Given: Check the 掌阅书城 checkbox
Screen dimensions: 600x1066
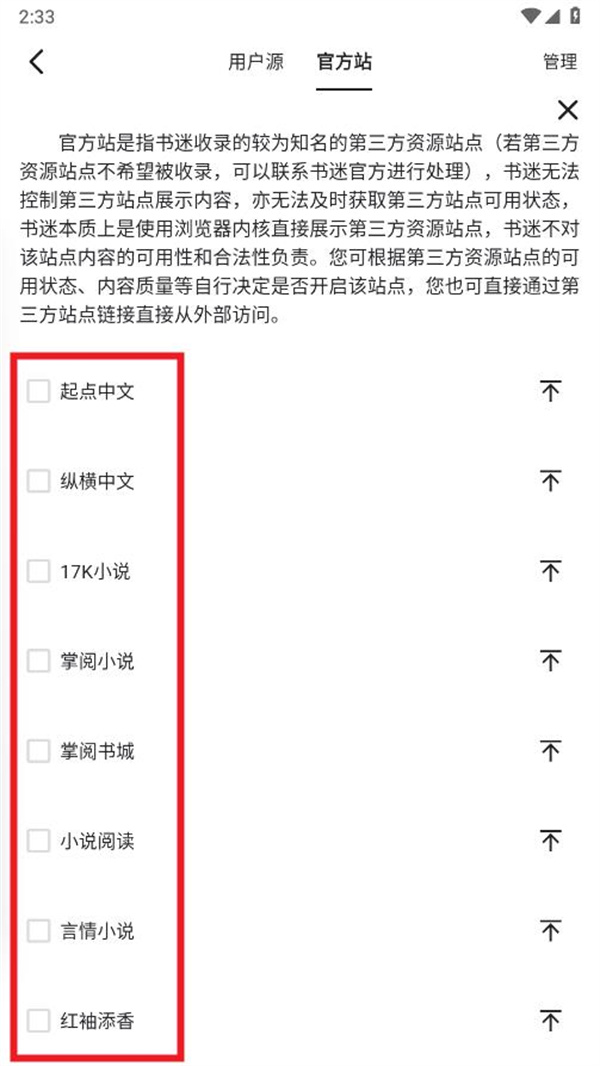Looking at the screenshot, I should pyautogui.click(x=38, y=751).
